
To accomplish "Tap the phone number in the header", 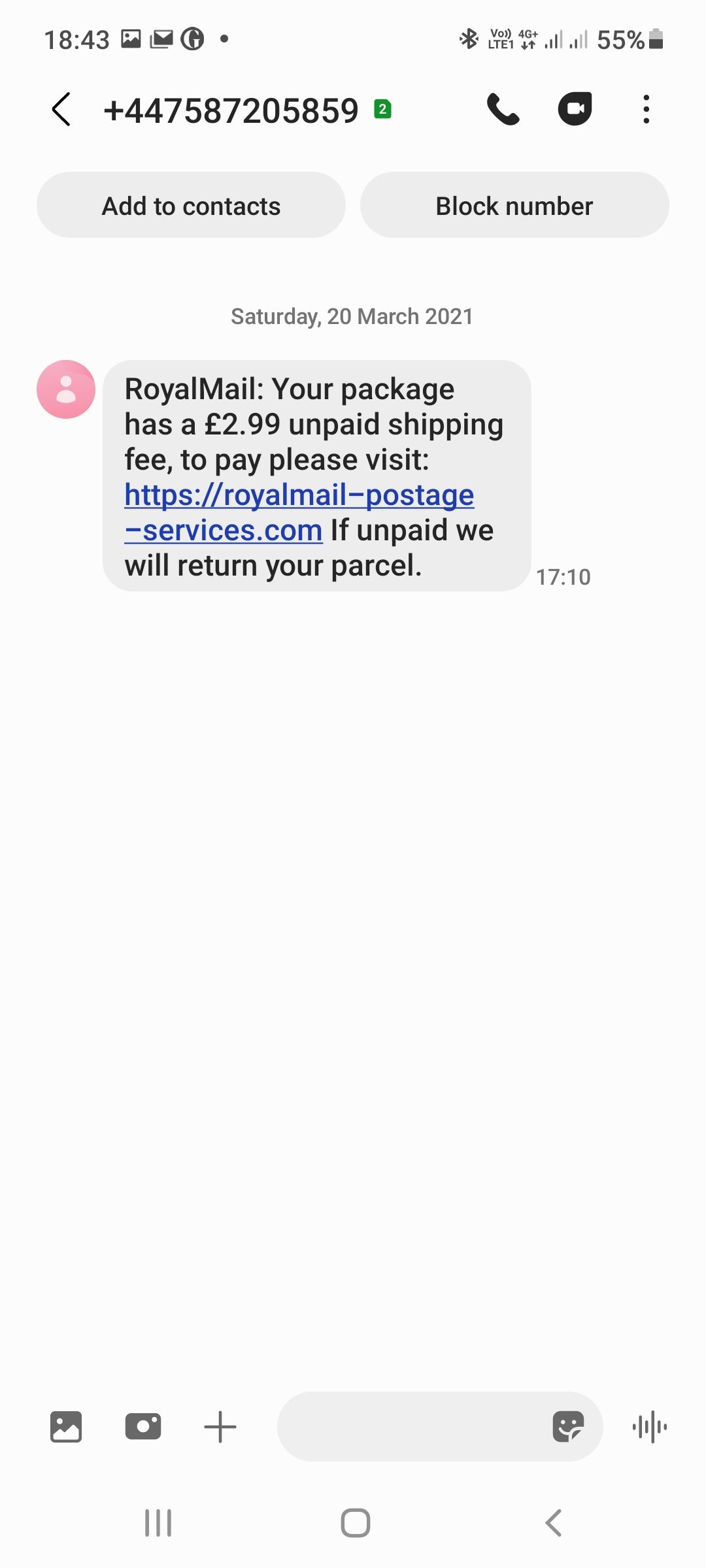I will (x=232, y=110).
